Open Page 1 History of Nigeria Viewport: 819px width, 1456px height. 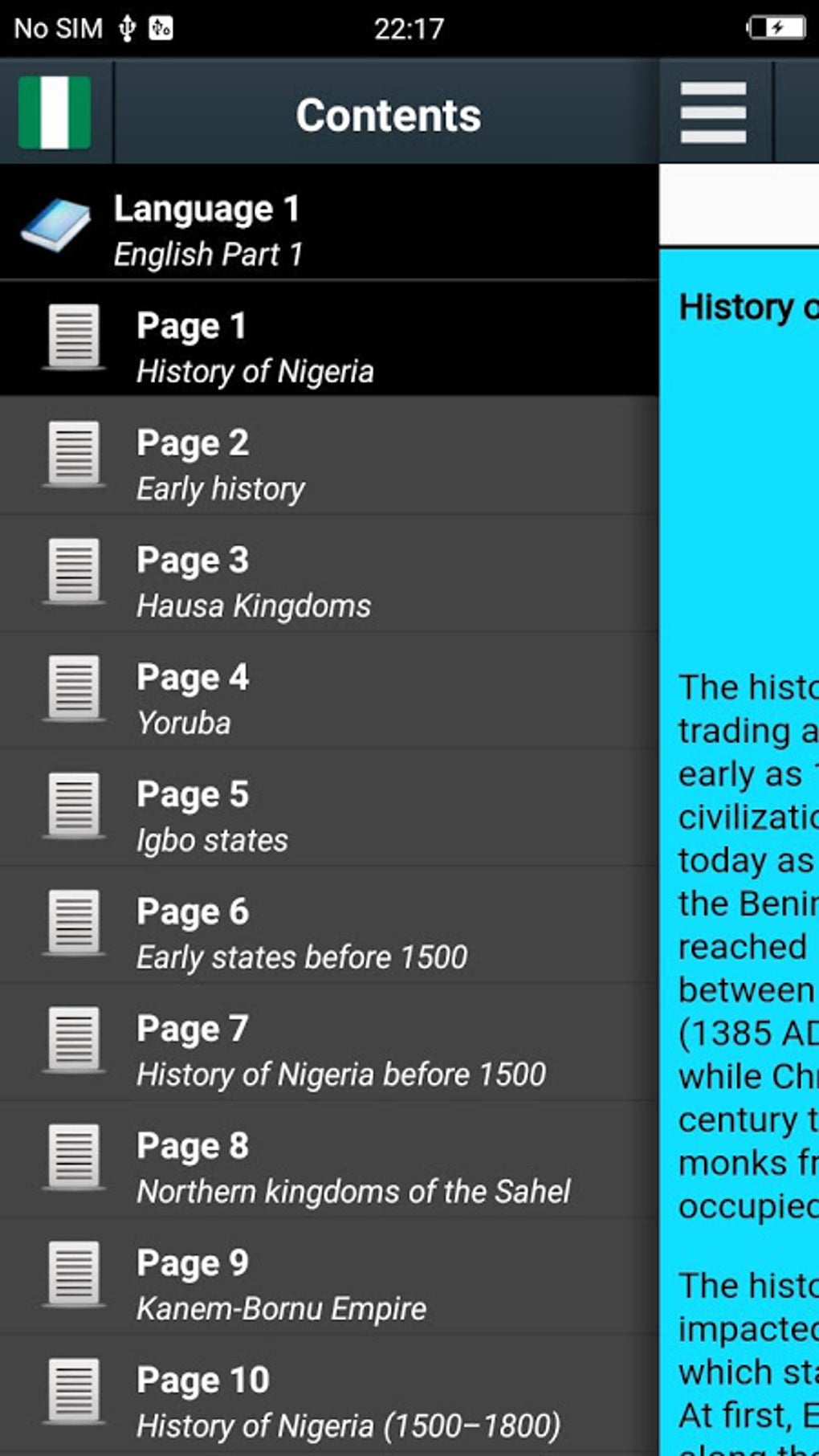329,347
